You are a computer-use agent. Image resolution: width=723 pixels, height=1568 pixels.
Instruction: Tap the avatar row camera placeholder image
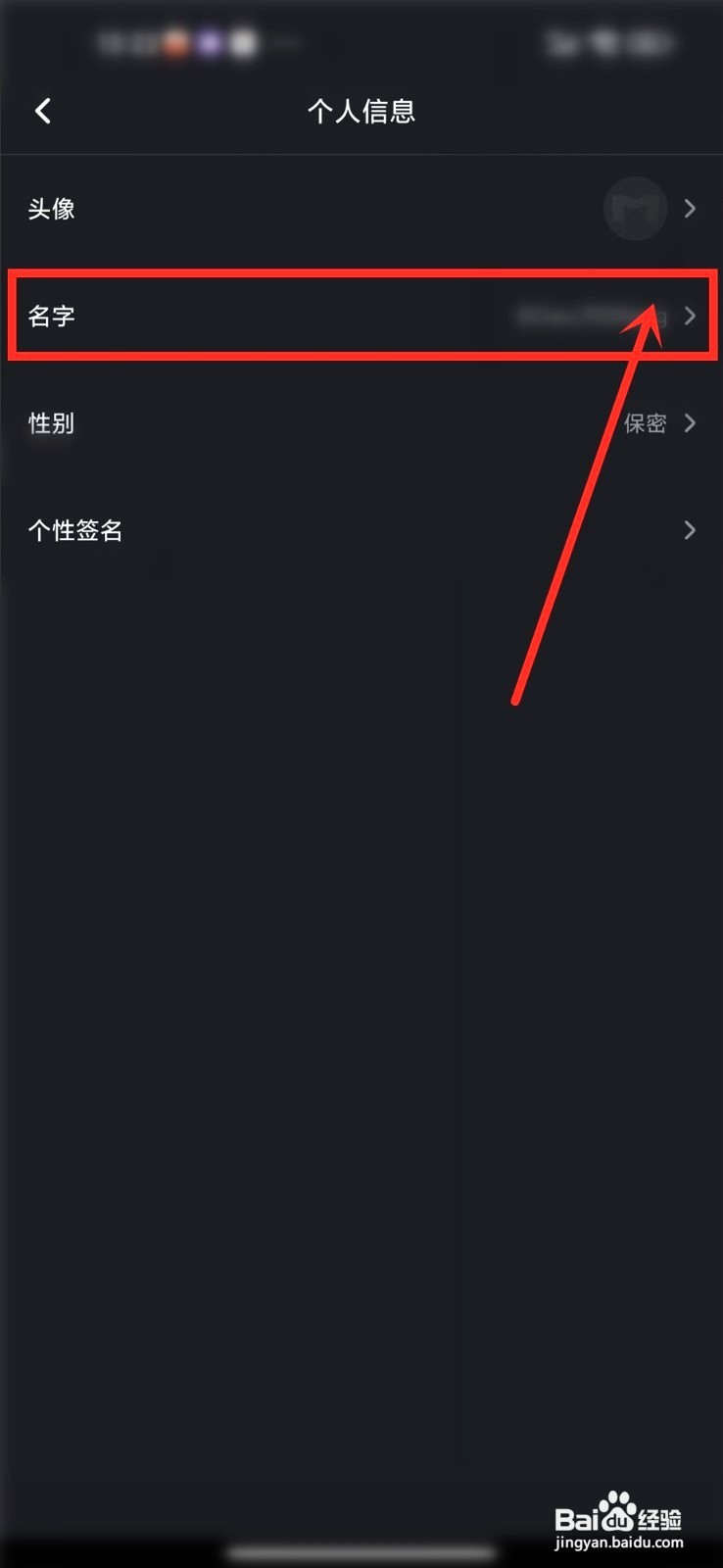tap(636, 209)
